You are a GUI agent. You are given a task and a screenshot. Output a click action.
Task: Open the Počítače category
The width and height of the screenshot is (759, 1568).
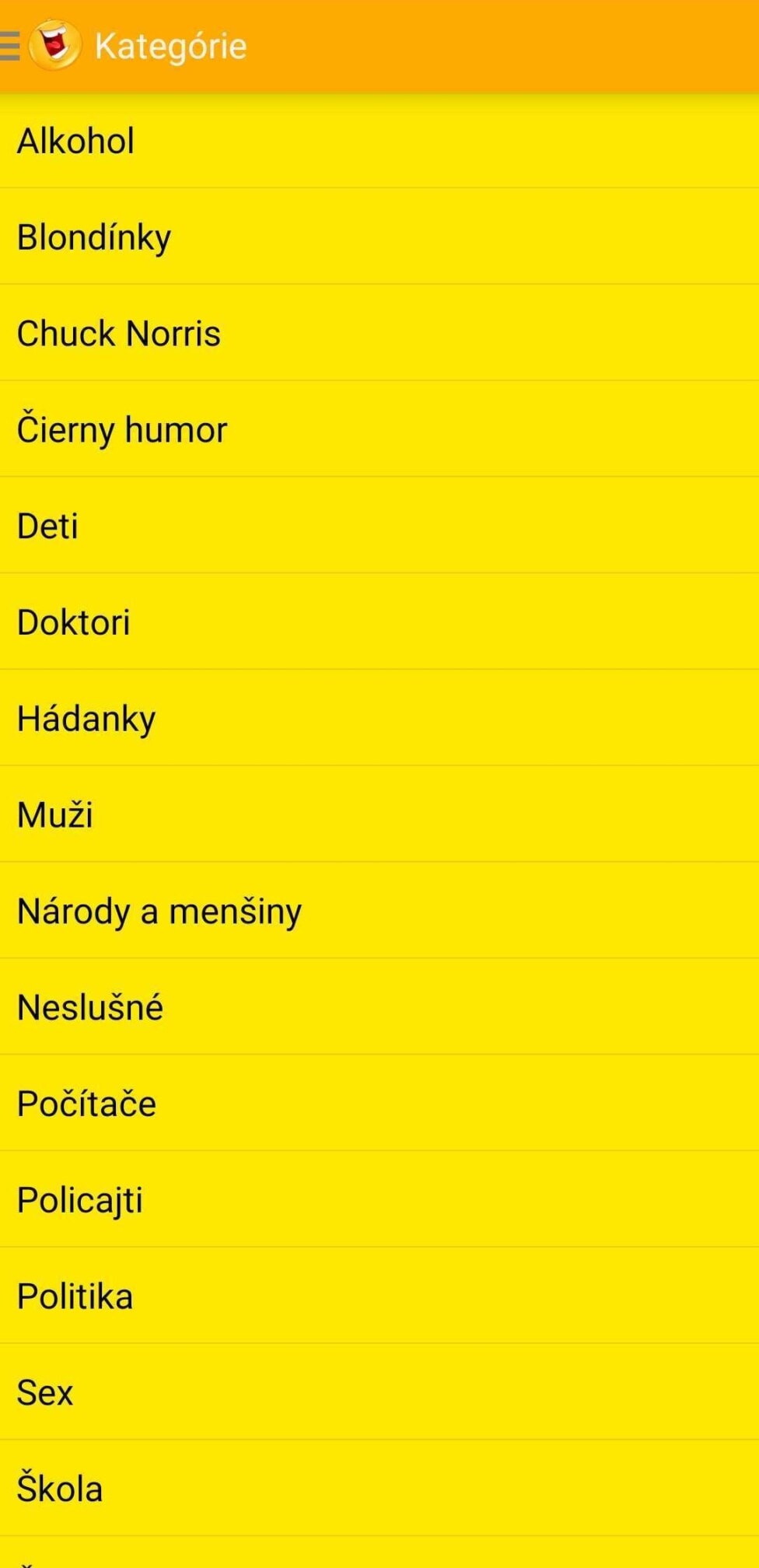point(379,1104)
